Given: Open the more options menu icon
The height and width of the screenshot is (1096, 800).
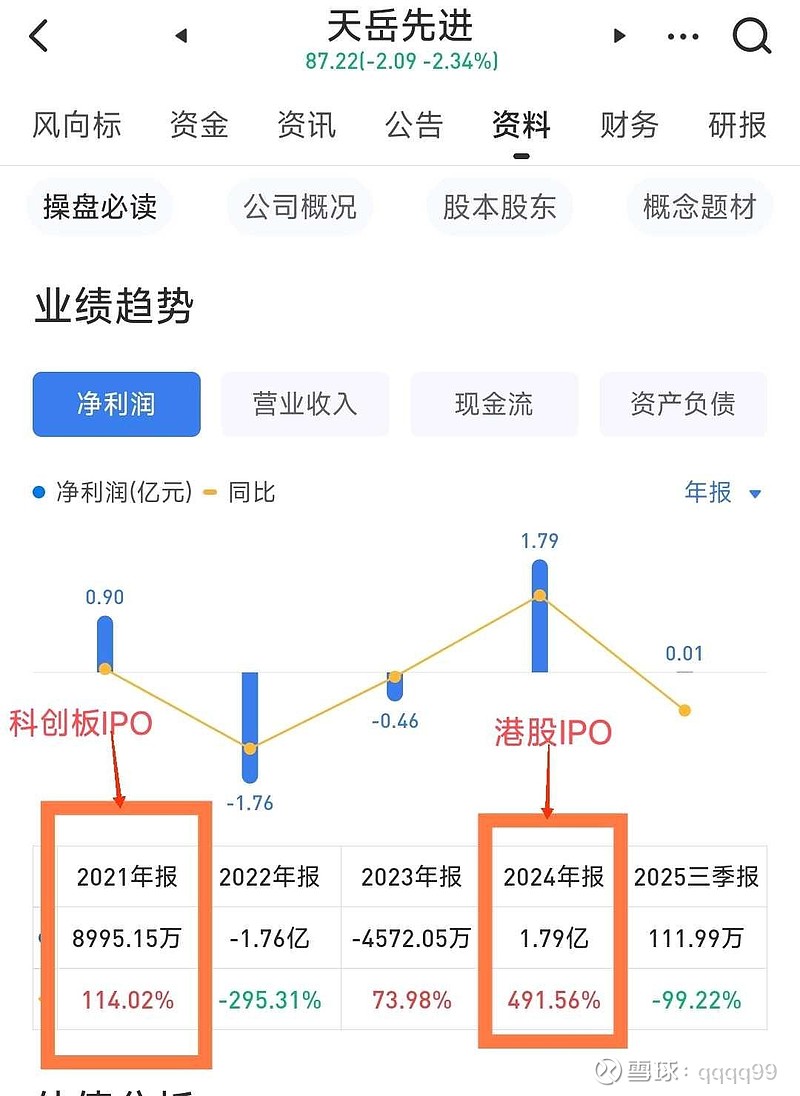Looking at the screenshot, I should tap(683, 36).
